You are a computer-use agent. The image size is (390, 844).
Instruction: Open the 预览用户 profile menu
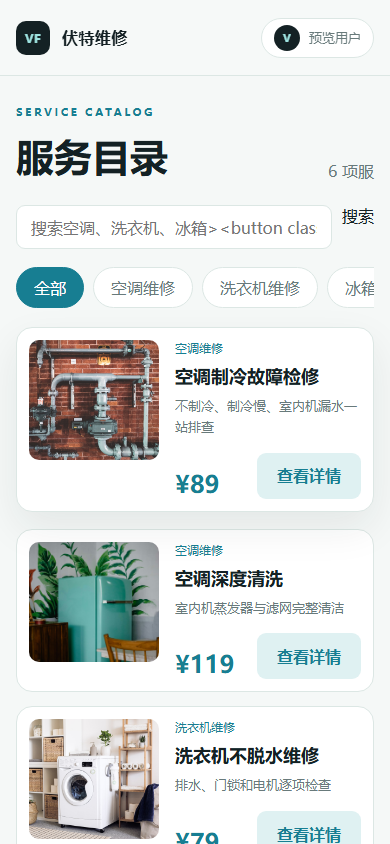(x=317, y=38)
